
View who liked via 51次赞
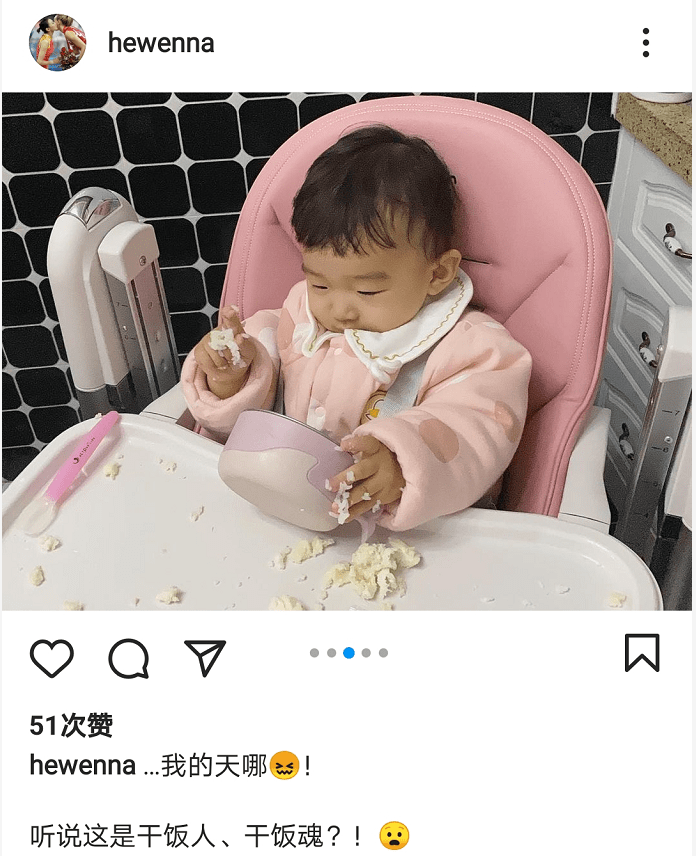[x=71, y=725]
